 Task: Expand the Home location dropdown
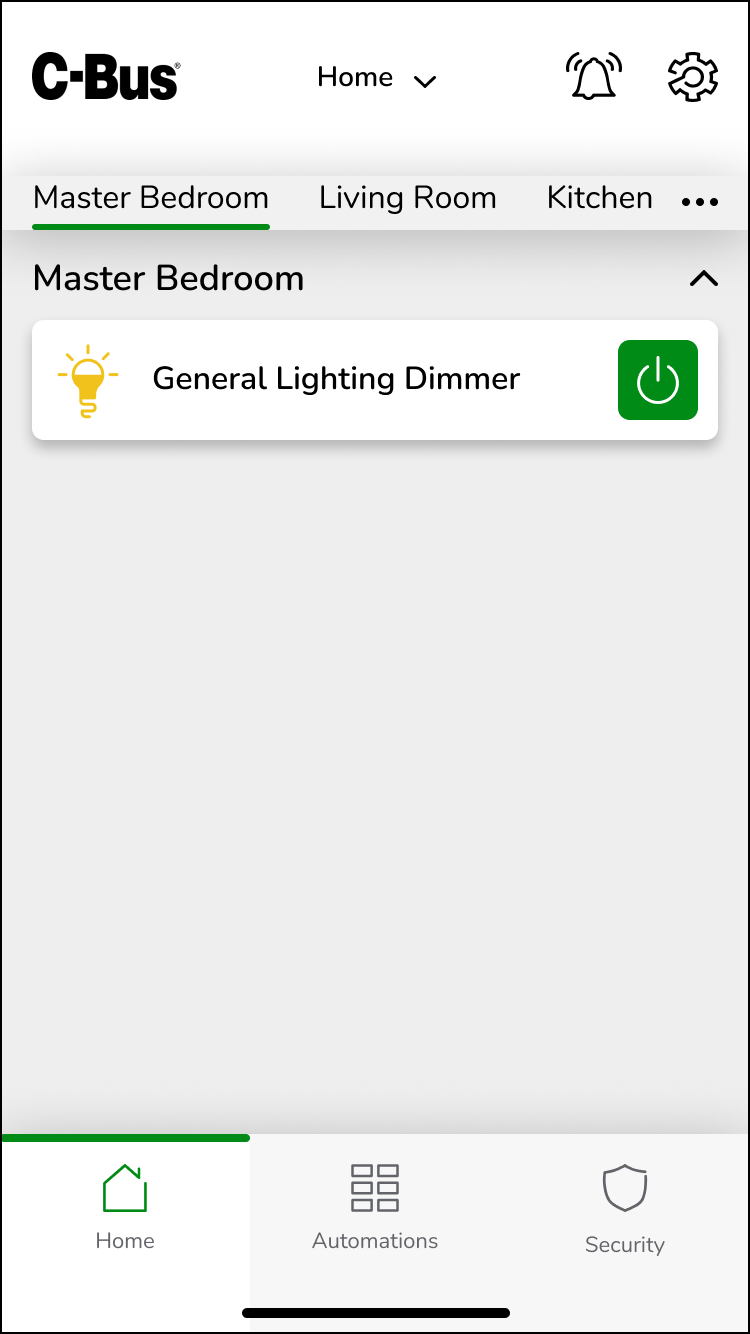pyautogui.click(x=377, y=78)
